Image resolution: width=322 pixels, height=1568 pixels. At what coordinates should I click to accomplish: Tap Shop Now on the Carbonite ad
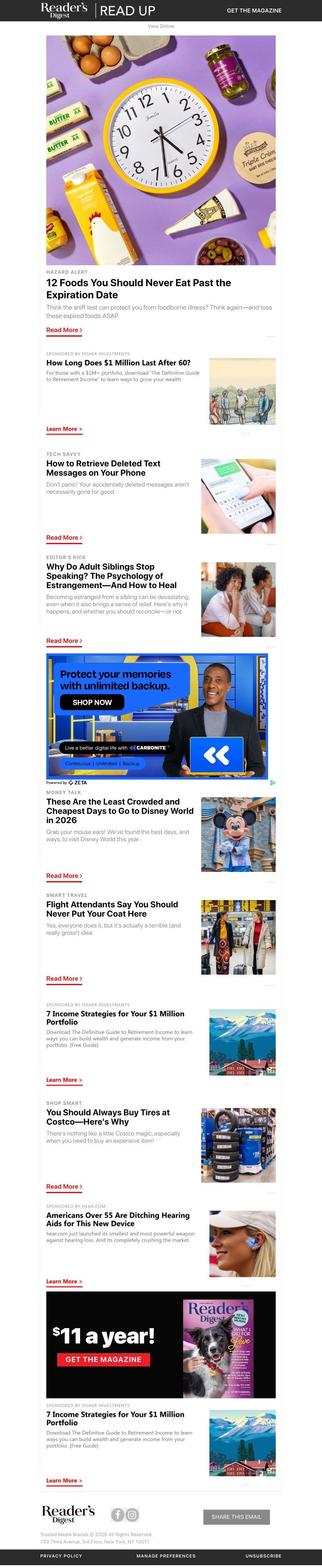[92, 703]
